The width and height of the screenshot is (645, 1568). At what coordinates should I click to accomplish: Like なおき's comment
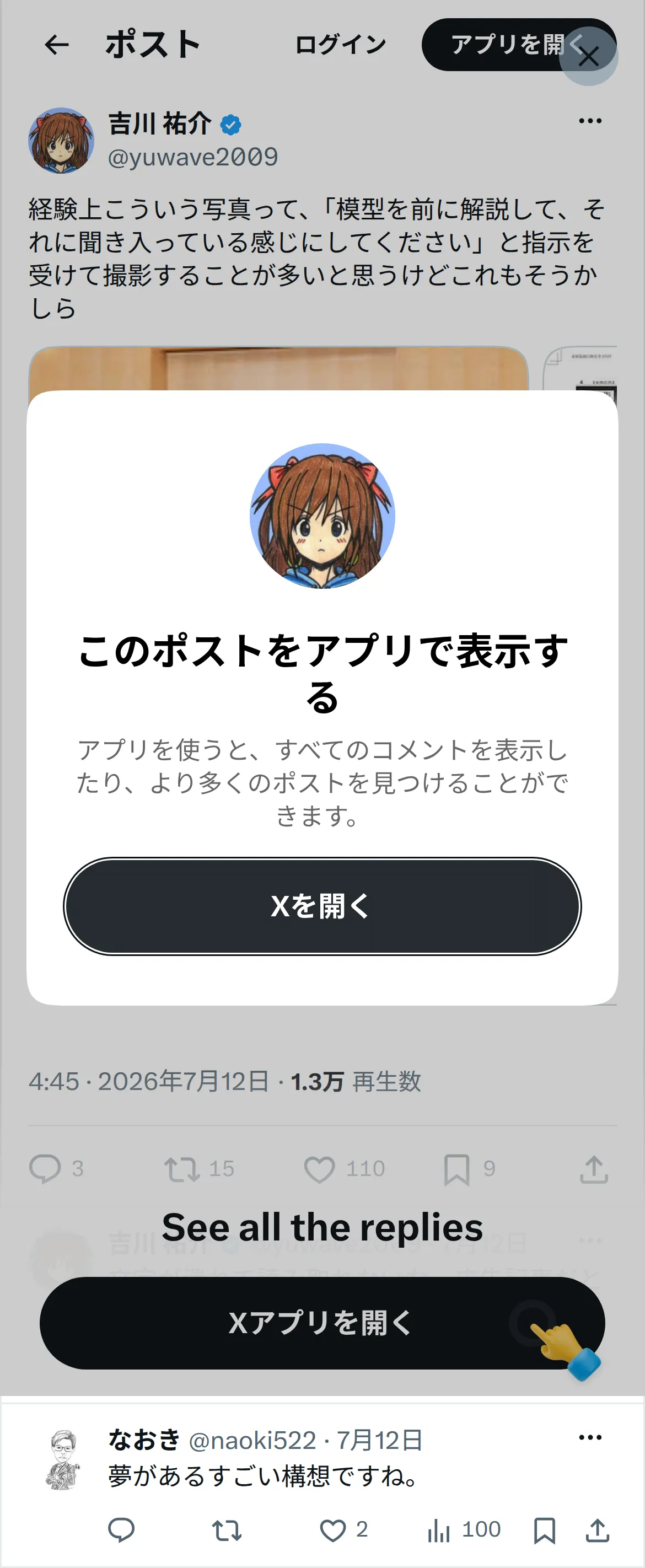(x=344, y=1531)
